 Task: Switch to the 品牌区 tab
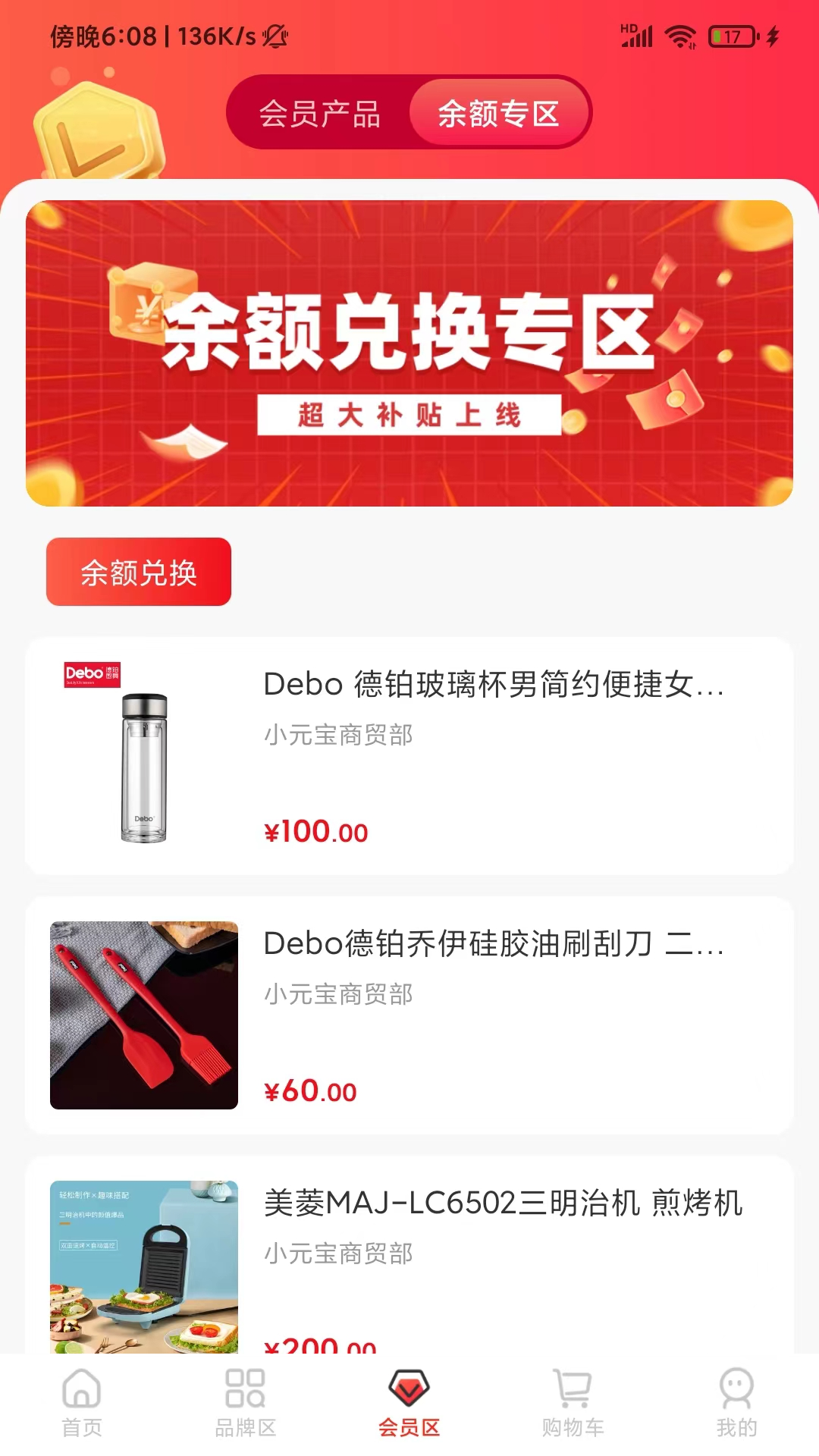[x=246, y=1403]
